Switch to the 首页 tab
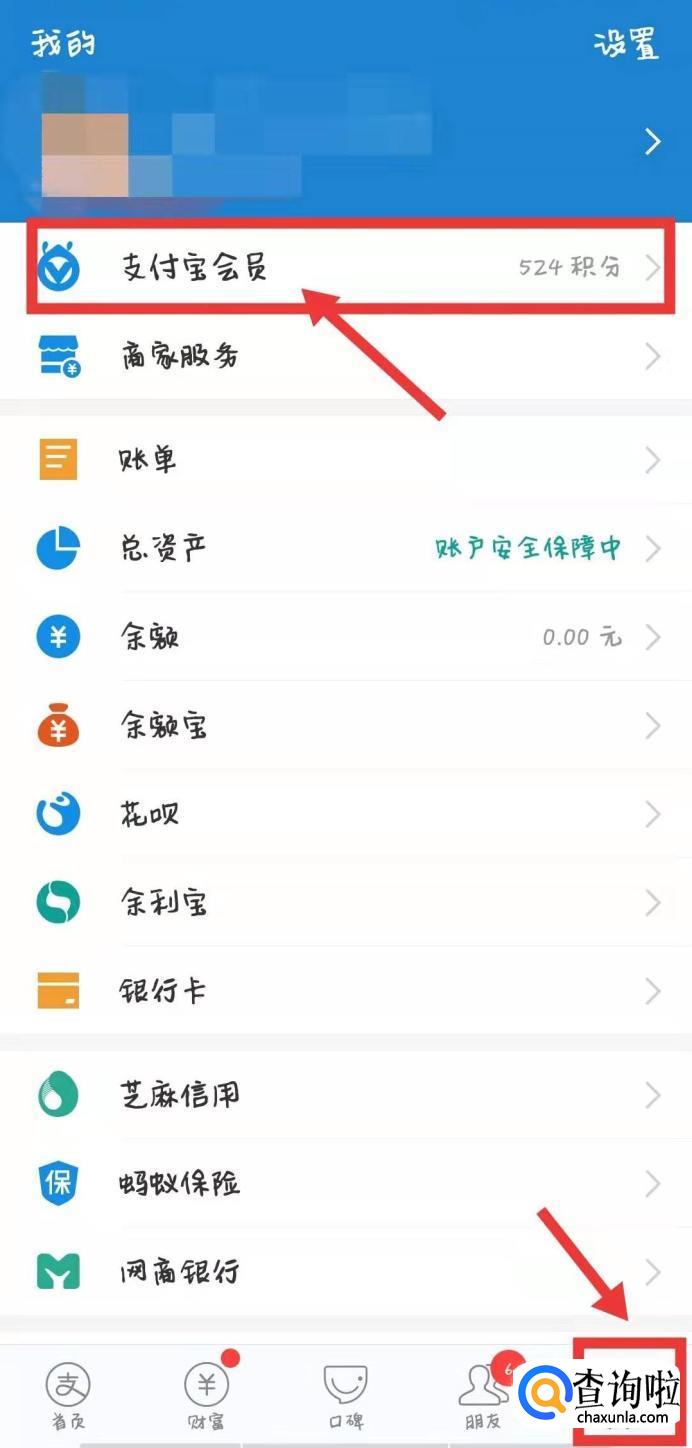Viewport: 692px width, 1448px height. point(68,1396)
